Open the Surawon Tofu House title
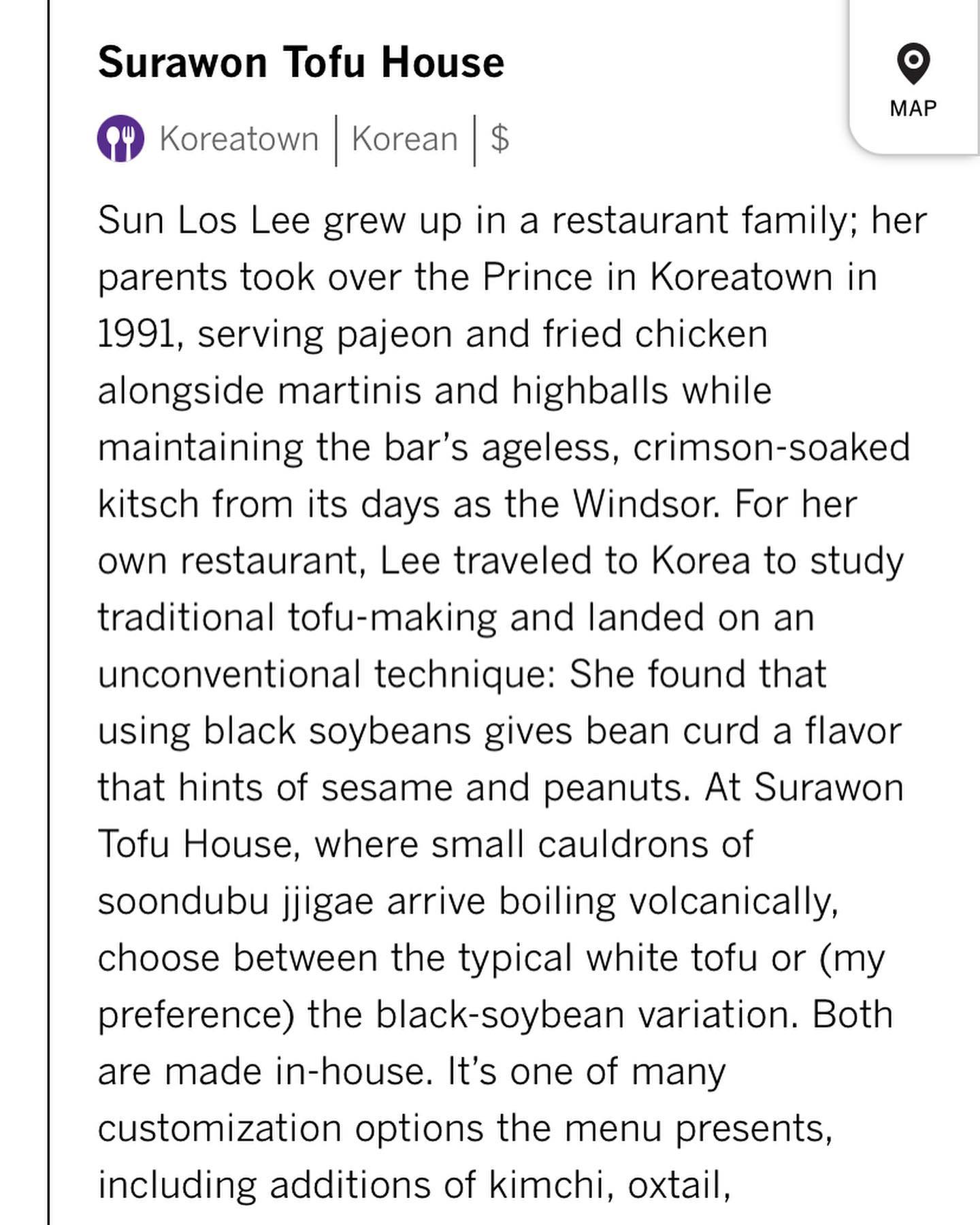 pos(301,63)
